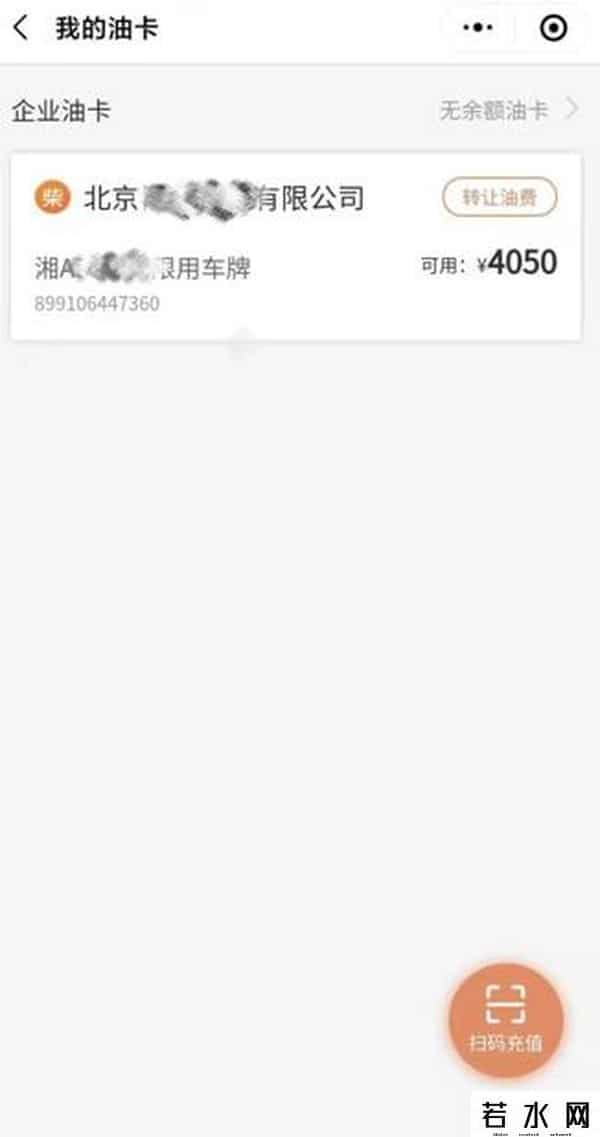Open the mini program more options menu
Viewport: 600px width, 1137px height.
[x=478, y=28]
